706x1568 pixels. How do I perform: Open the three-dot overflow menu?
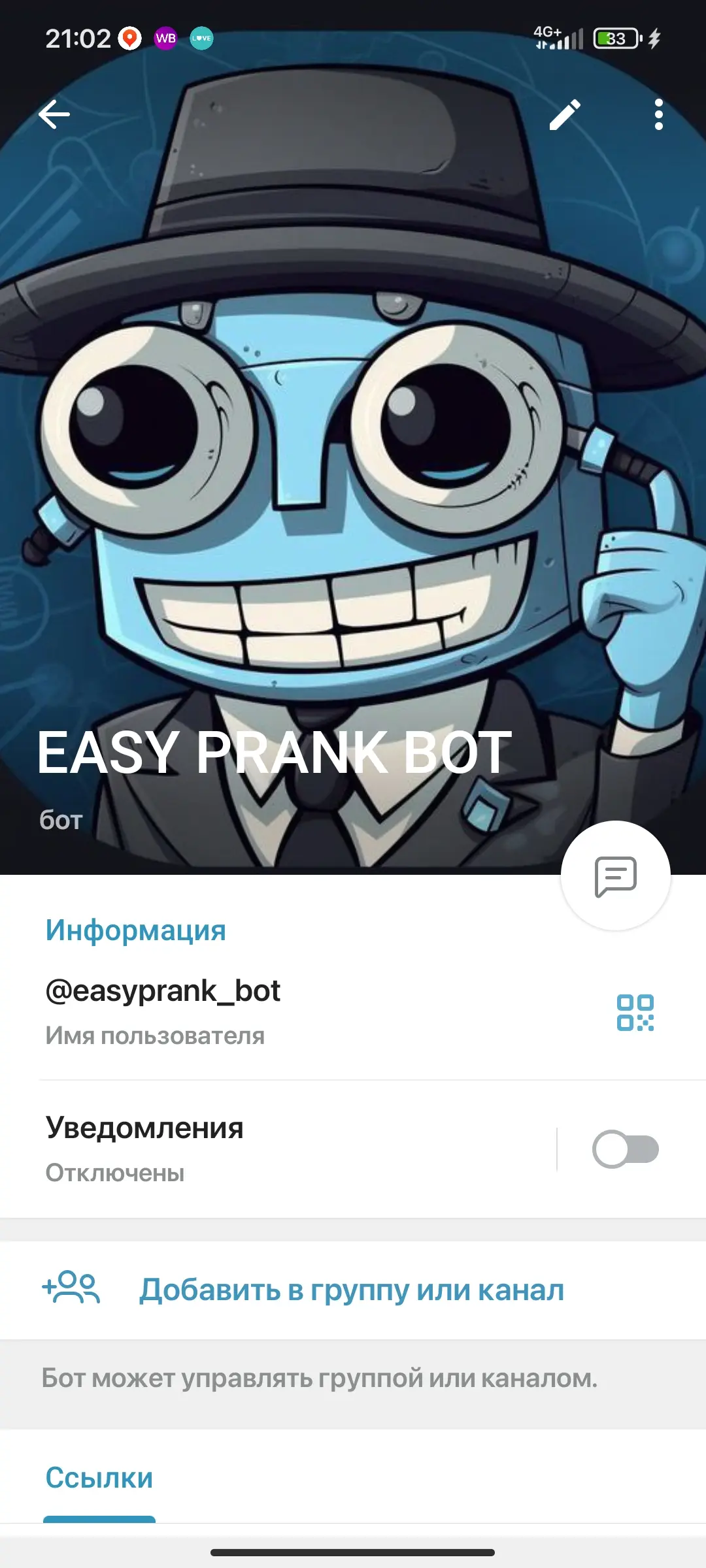658,115
